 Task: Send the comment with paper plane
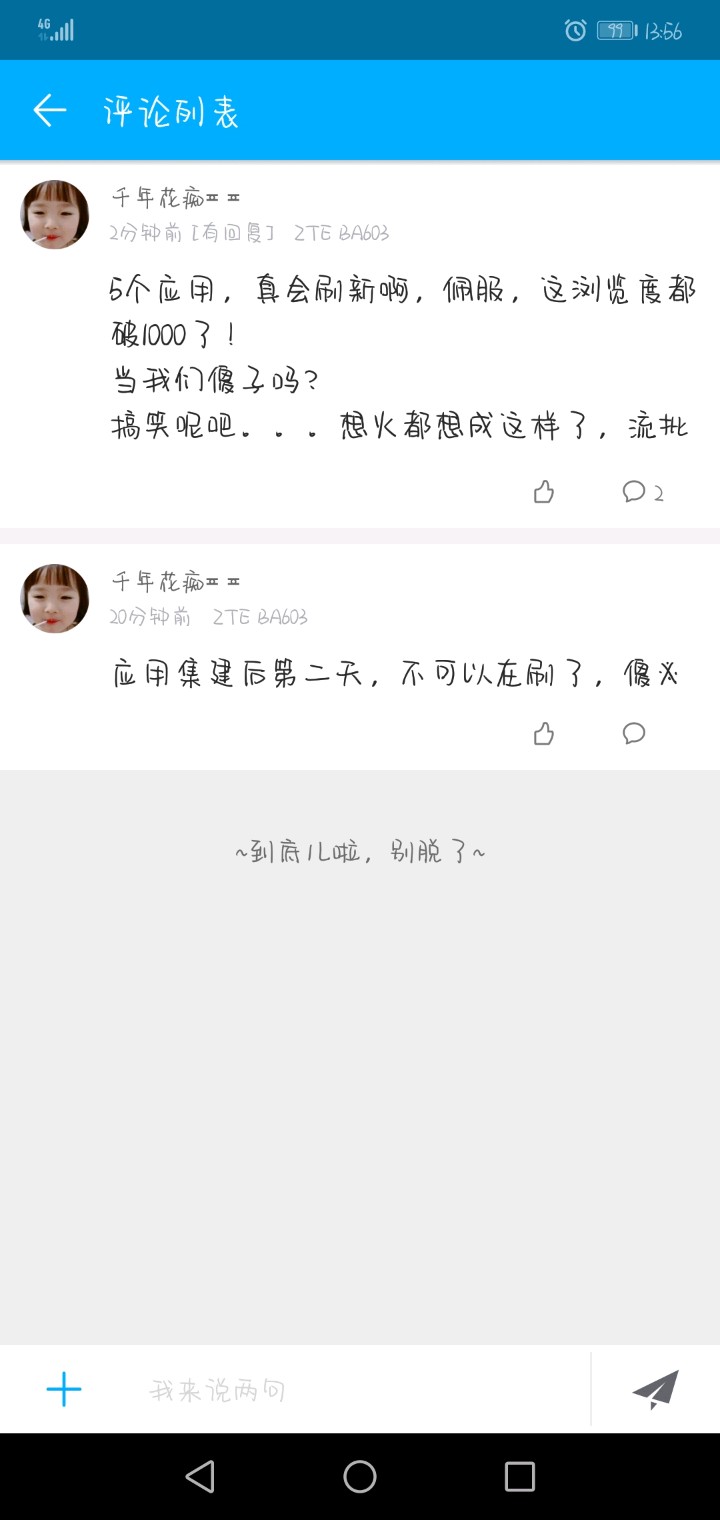tap(655, 1389)
